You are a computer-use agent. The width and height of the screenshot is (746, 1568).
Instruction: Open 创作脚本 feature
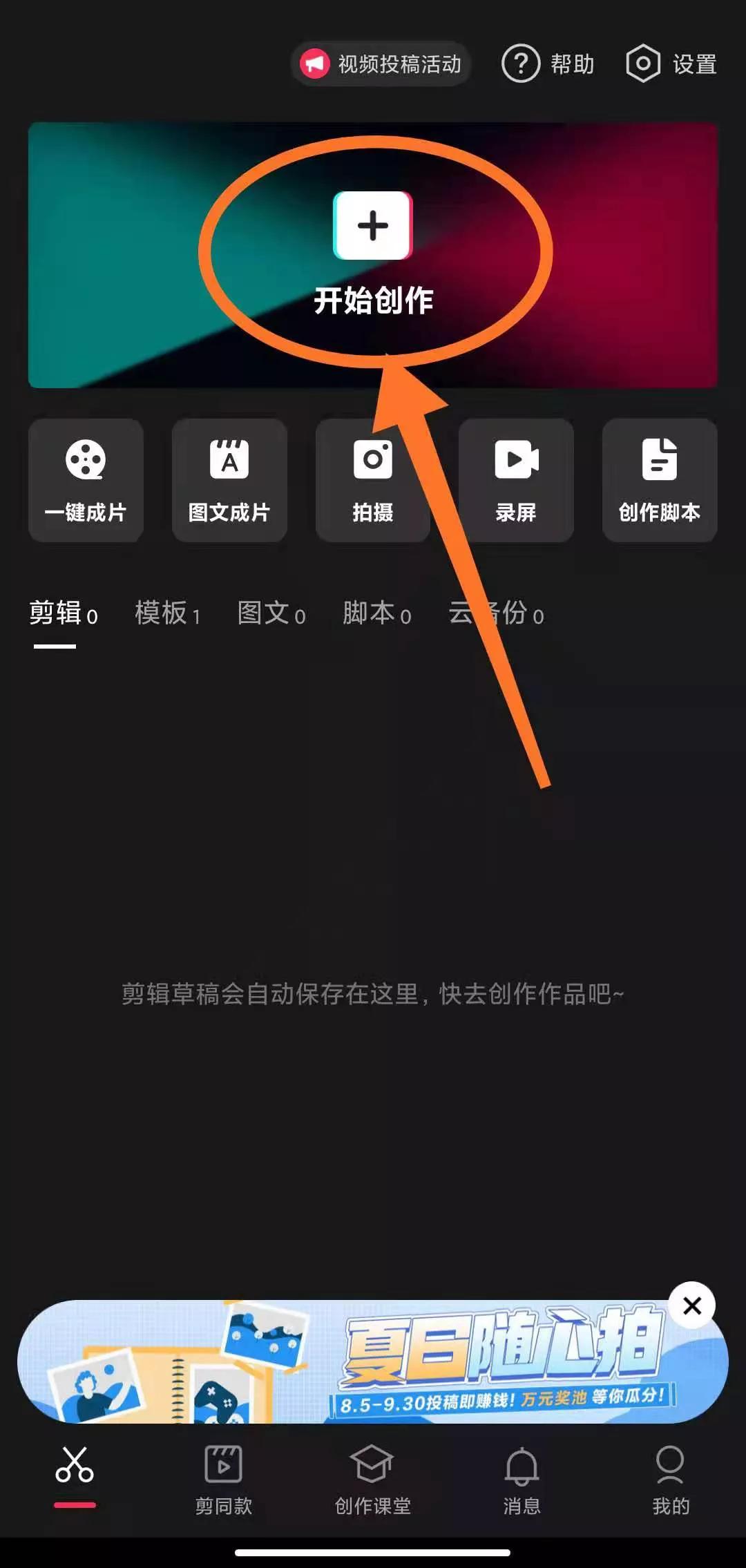[660, 480]
